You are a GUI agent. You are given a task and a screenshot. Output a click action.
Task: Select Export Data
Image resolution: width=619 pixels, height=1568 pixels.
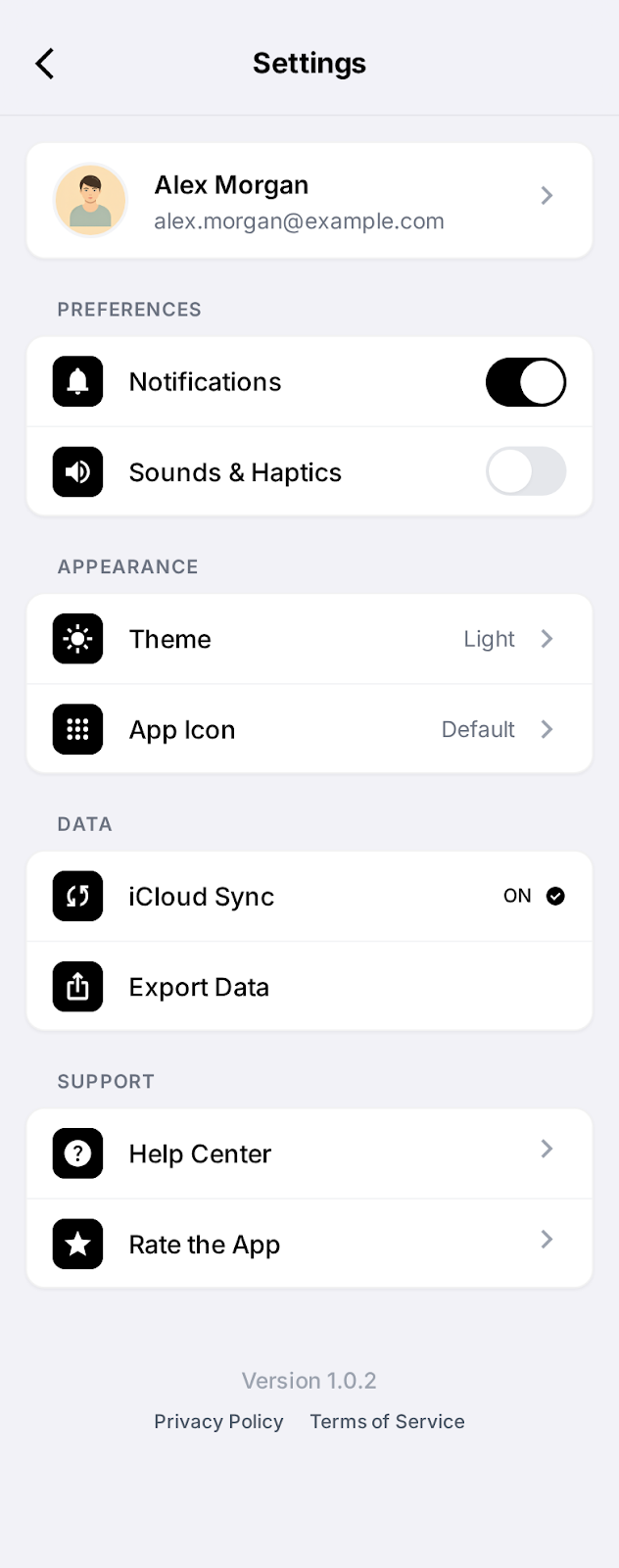(309, 987)
